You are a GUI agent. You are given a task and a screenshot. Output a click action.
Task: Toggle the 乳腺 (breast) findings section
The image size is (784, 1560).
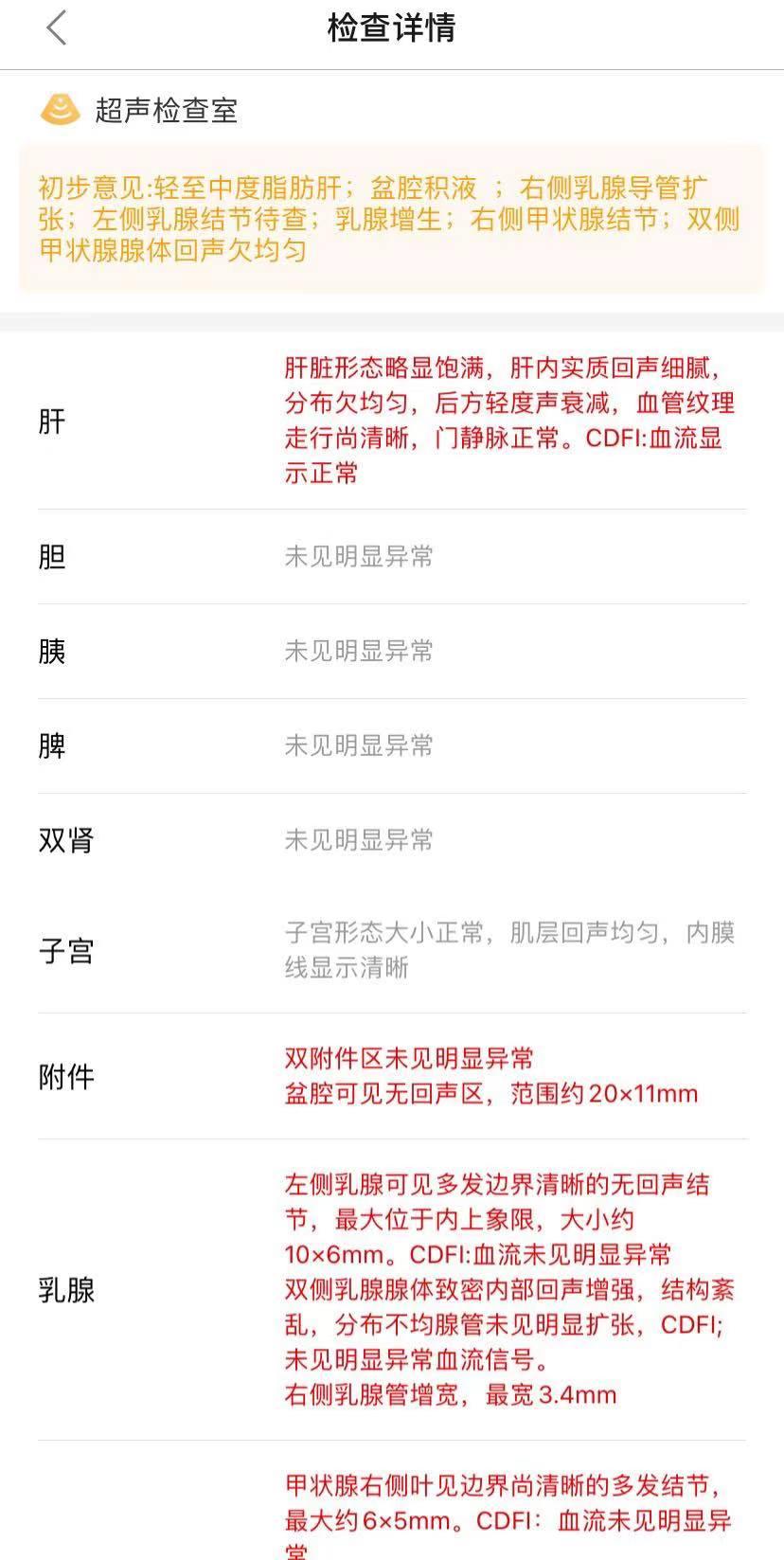point(64,1289)
